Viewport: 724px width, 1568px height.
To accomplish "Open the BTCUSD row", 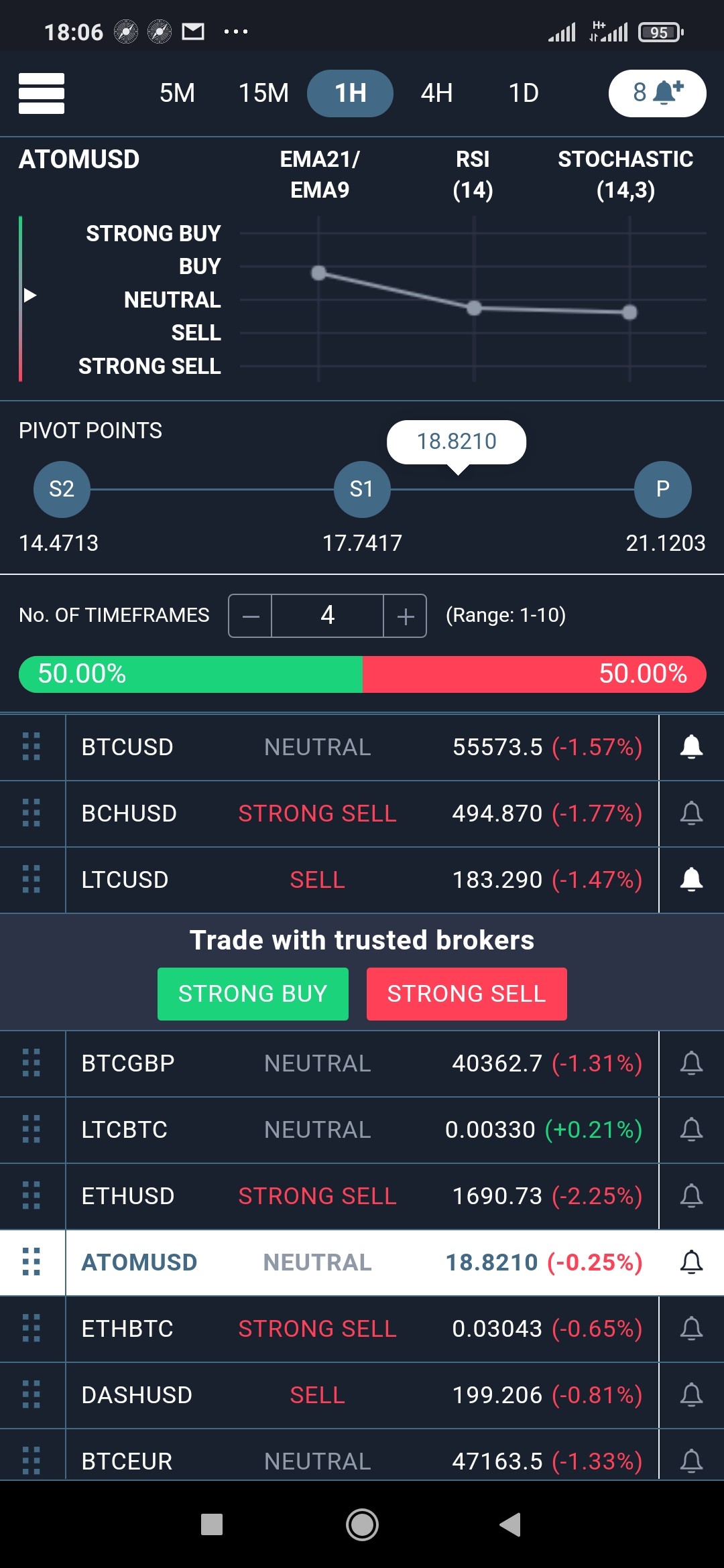I will tap(362, 747).
